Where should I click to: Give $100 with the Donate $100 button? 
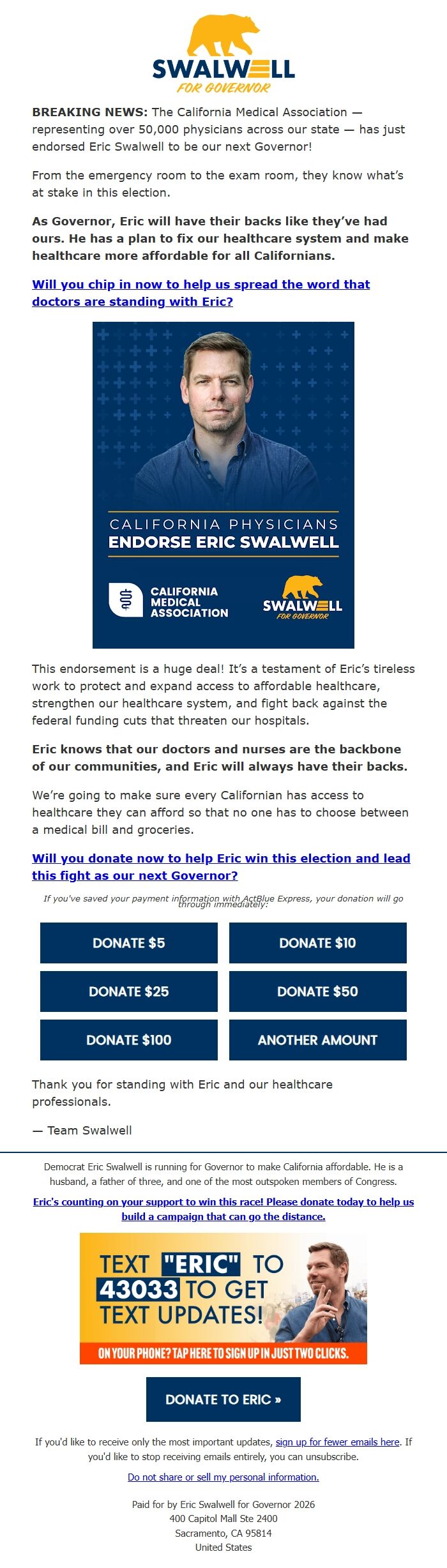pos(129,1039)
